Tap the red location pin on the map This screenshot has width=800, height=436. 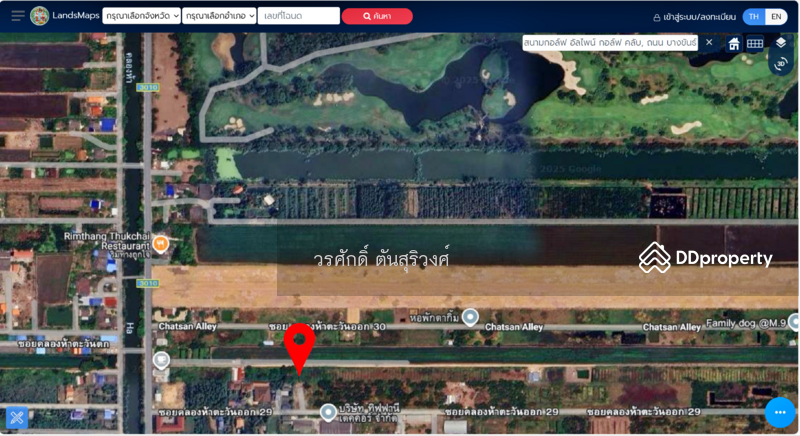[299, 342]
